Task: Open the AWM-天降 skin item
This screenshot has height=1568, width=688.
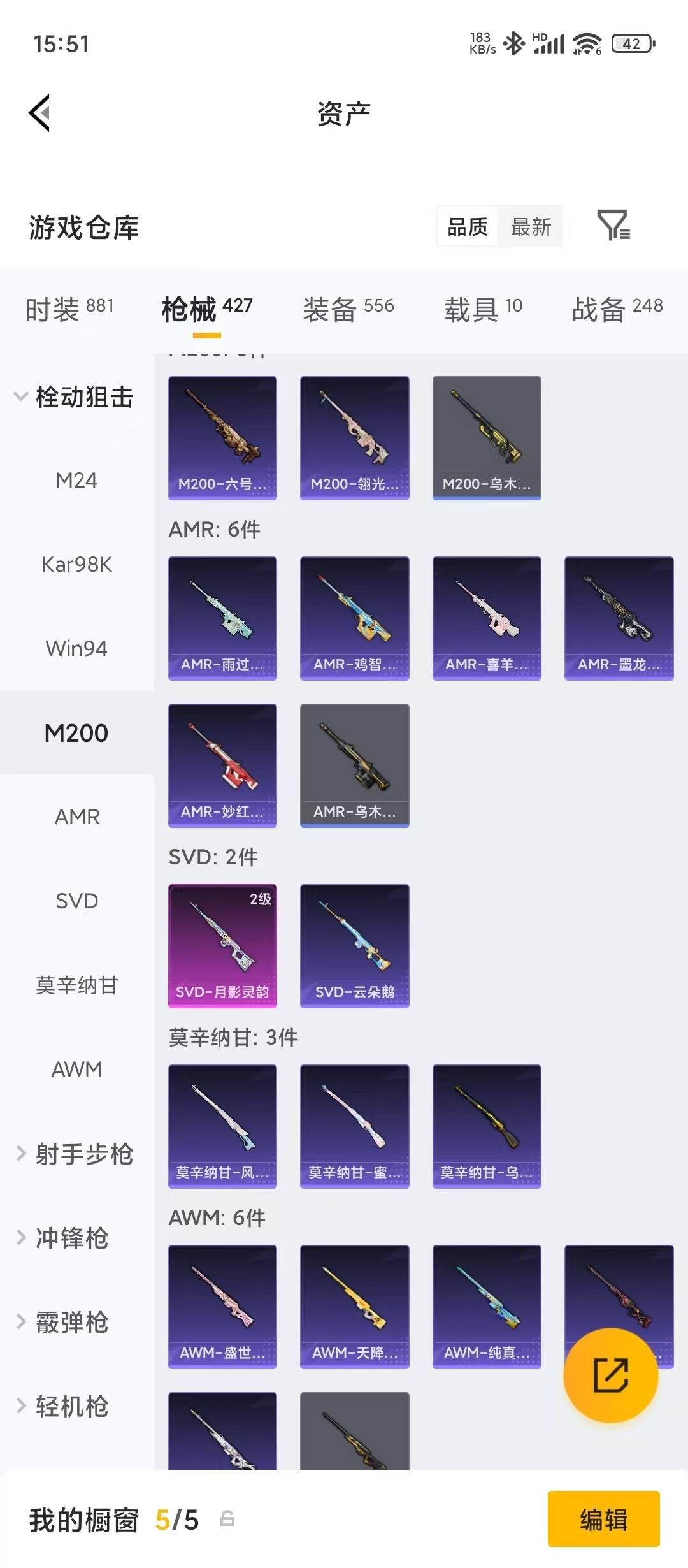Action: 354,1307
